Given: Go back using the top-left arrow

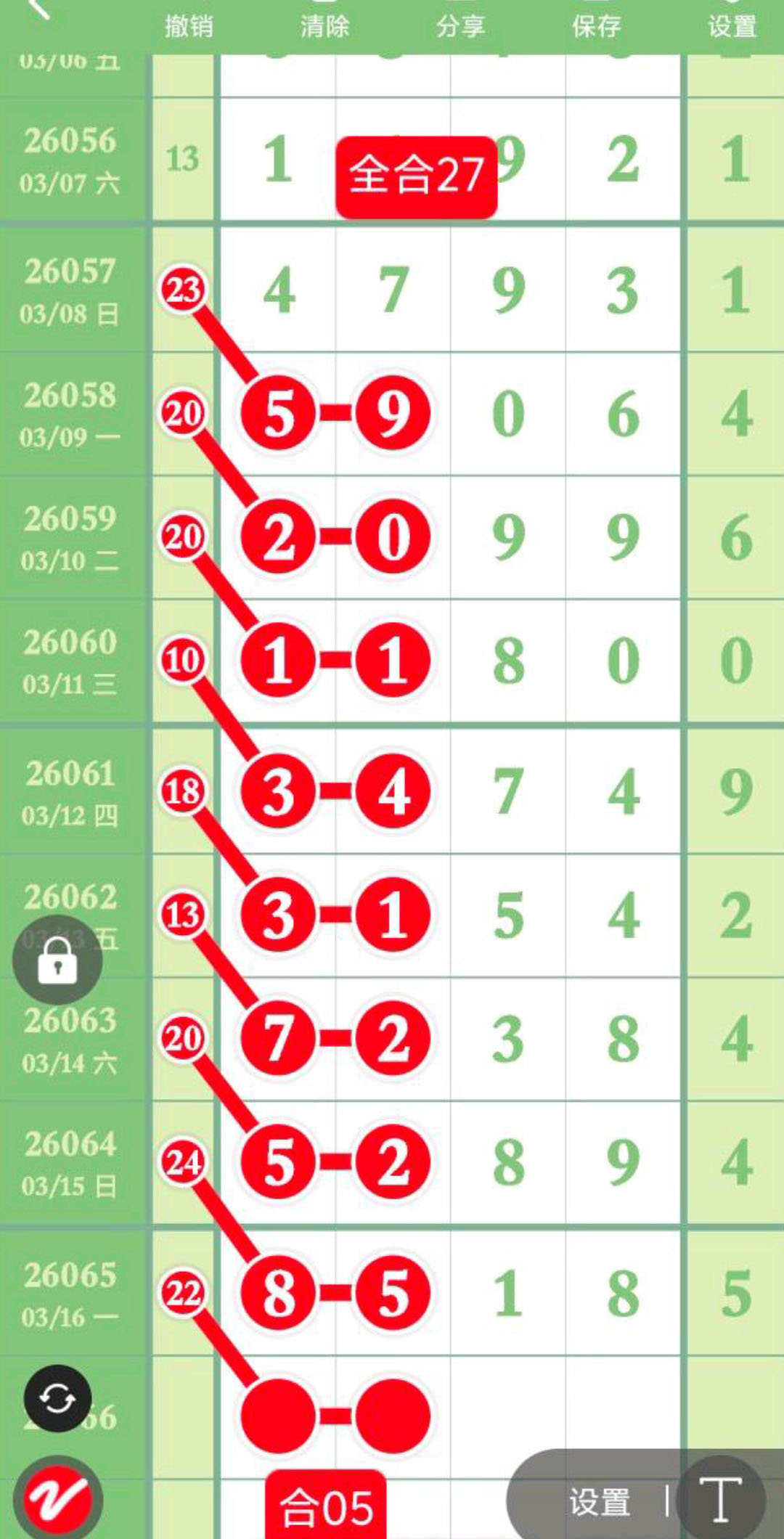Looking at the screenshot, I should click(38, 10).
